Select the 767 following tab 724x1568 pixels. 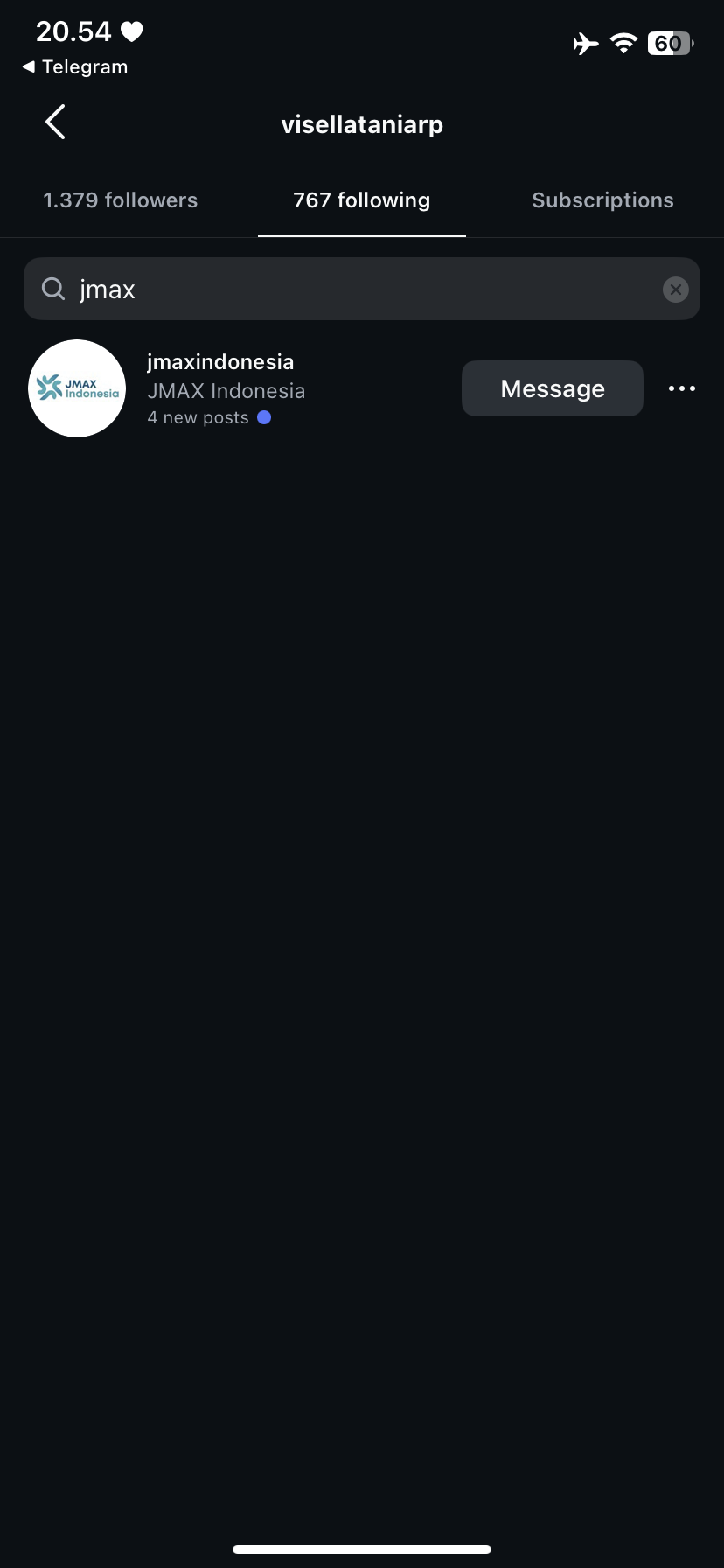[361, 200]
